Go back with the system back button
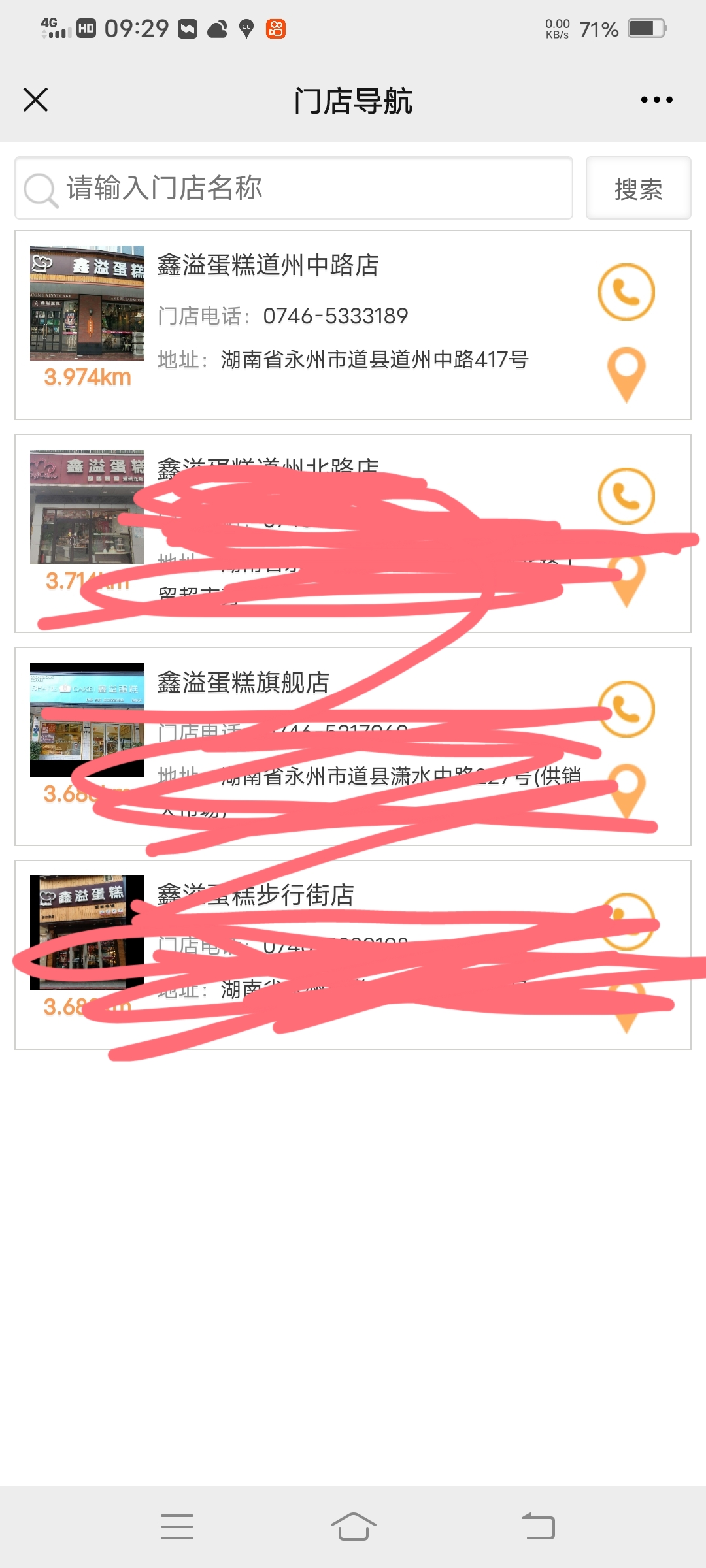The height and width of the screenshot is (1568, 706). (x=538, y=1526)
